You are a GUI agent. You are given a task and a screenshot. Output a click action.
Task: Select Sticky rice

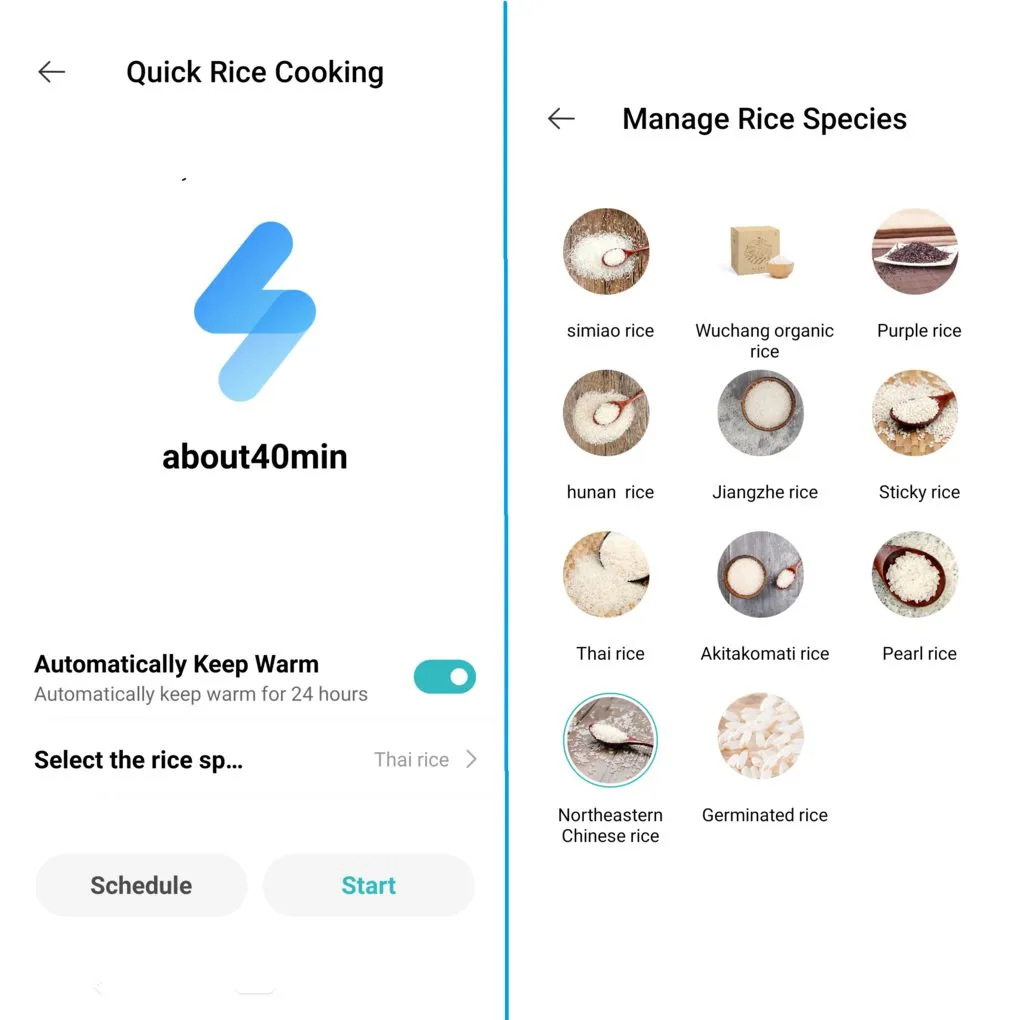click(915, 413)
